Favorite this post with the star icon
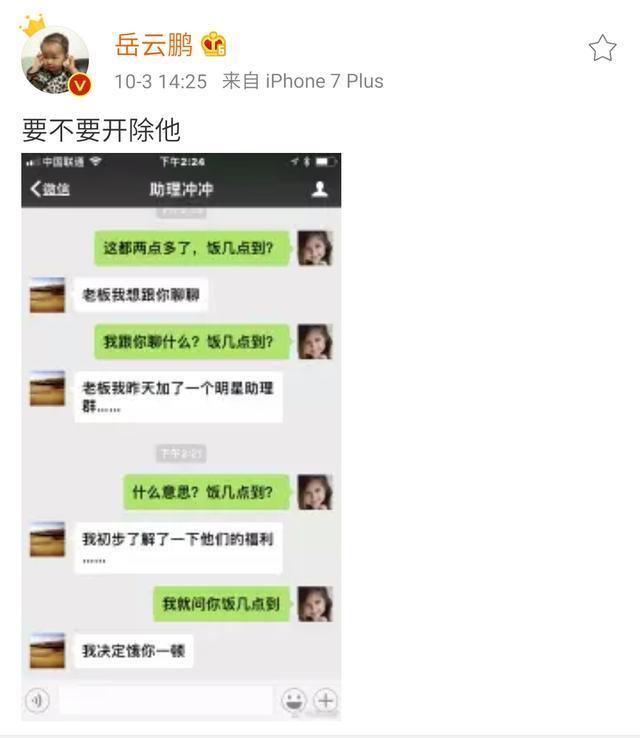Viewport: 640px width, 738px height. coord(602,48)
